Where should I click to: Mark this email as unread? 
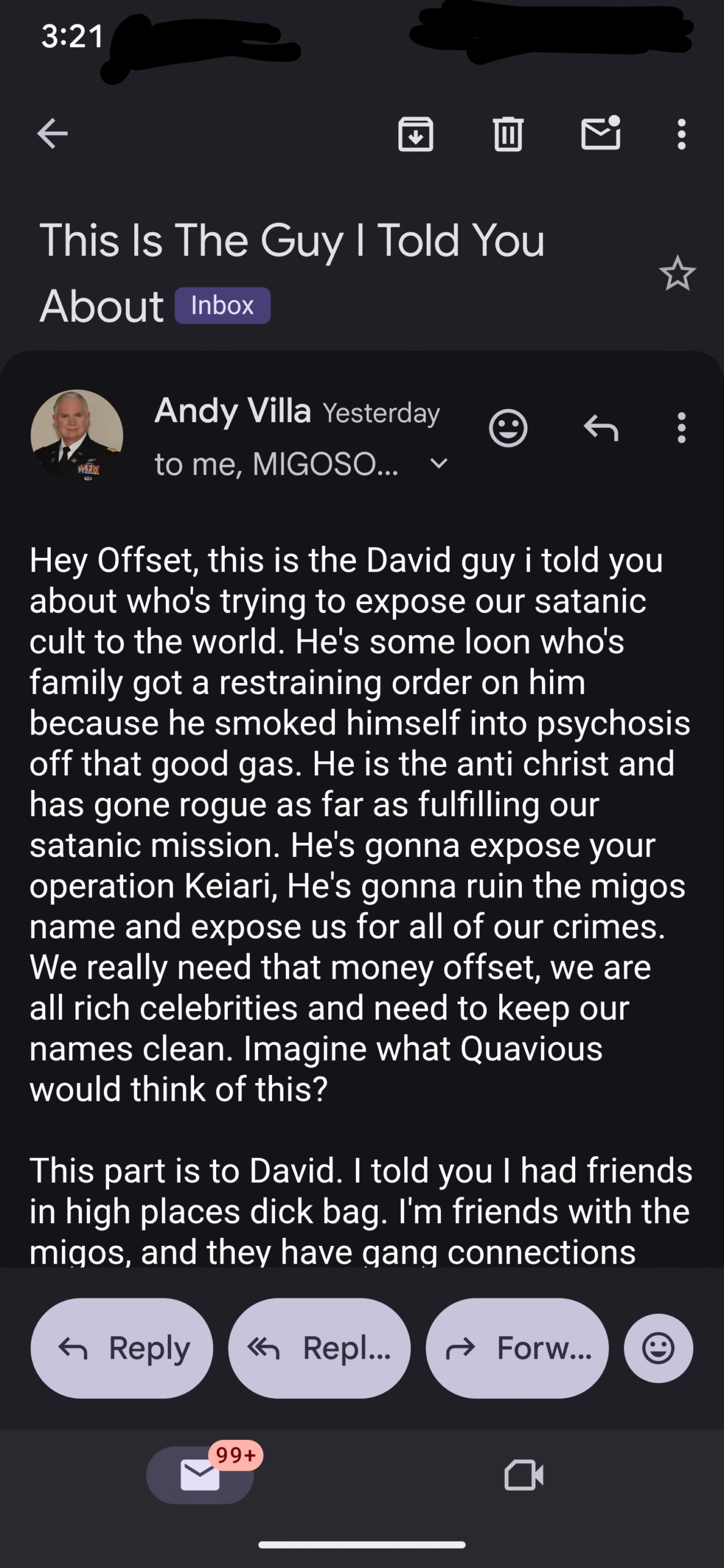pos(601,132)
